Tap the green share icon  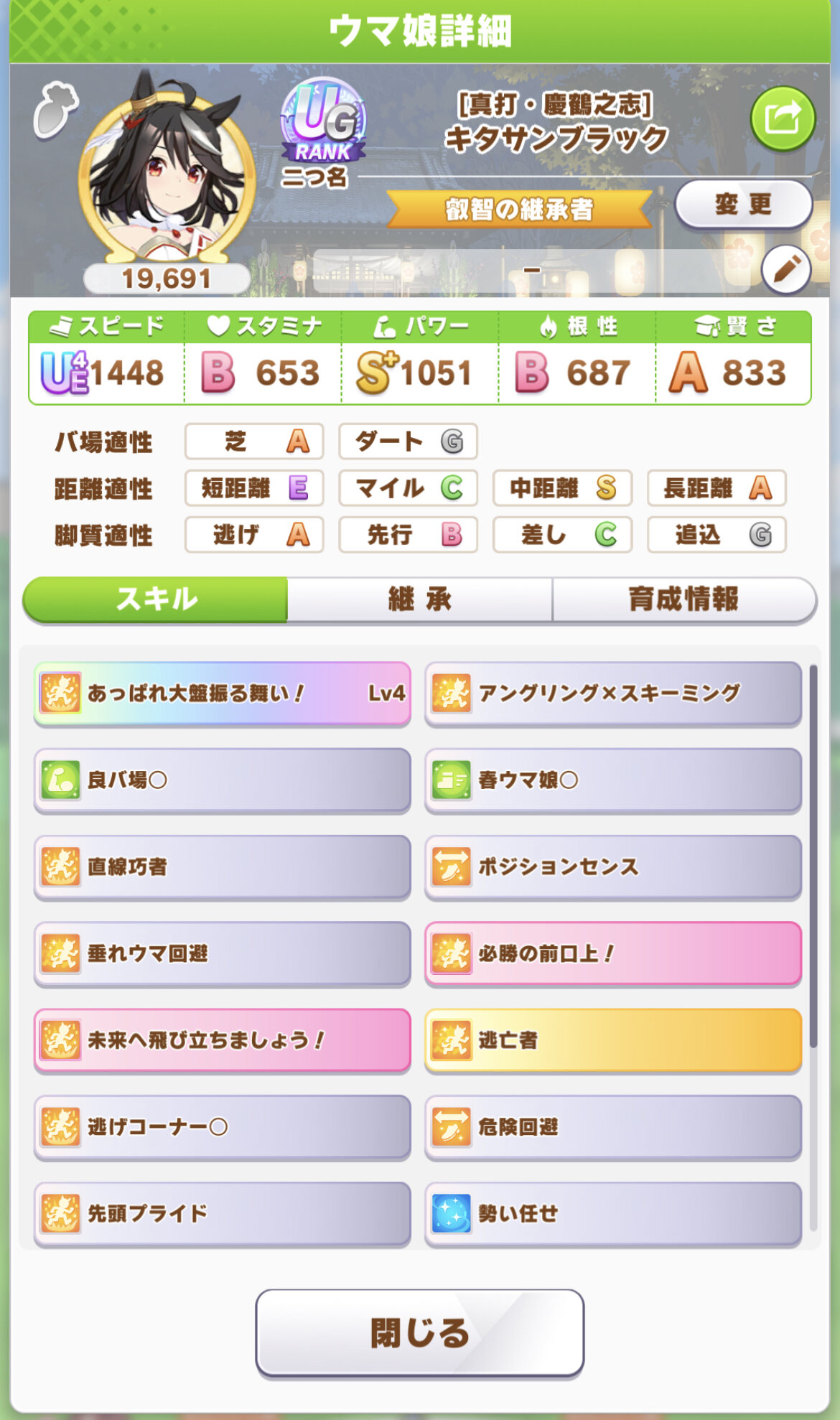(782, 118)
